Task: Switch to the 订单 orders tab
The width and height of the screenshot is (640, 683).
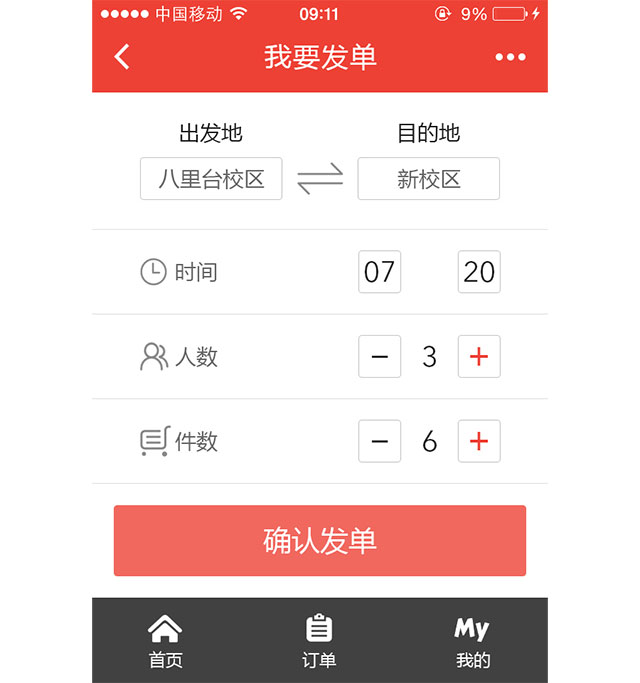Action: pyautogui.click(x=319, y=641)
